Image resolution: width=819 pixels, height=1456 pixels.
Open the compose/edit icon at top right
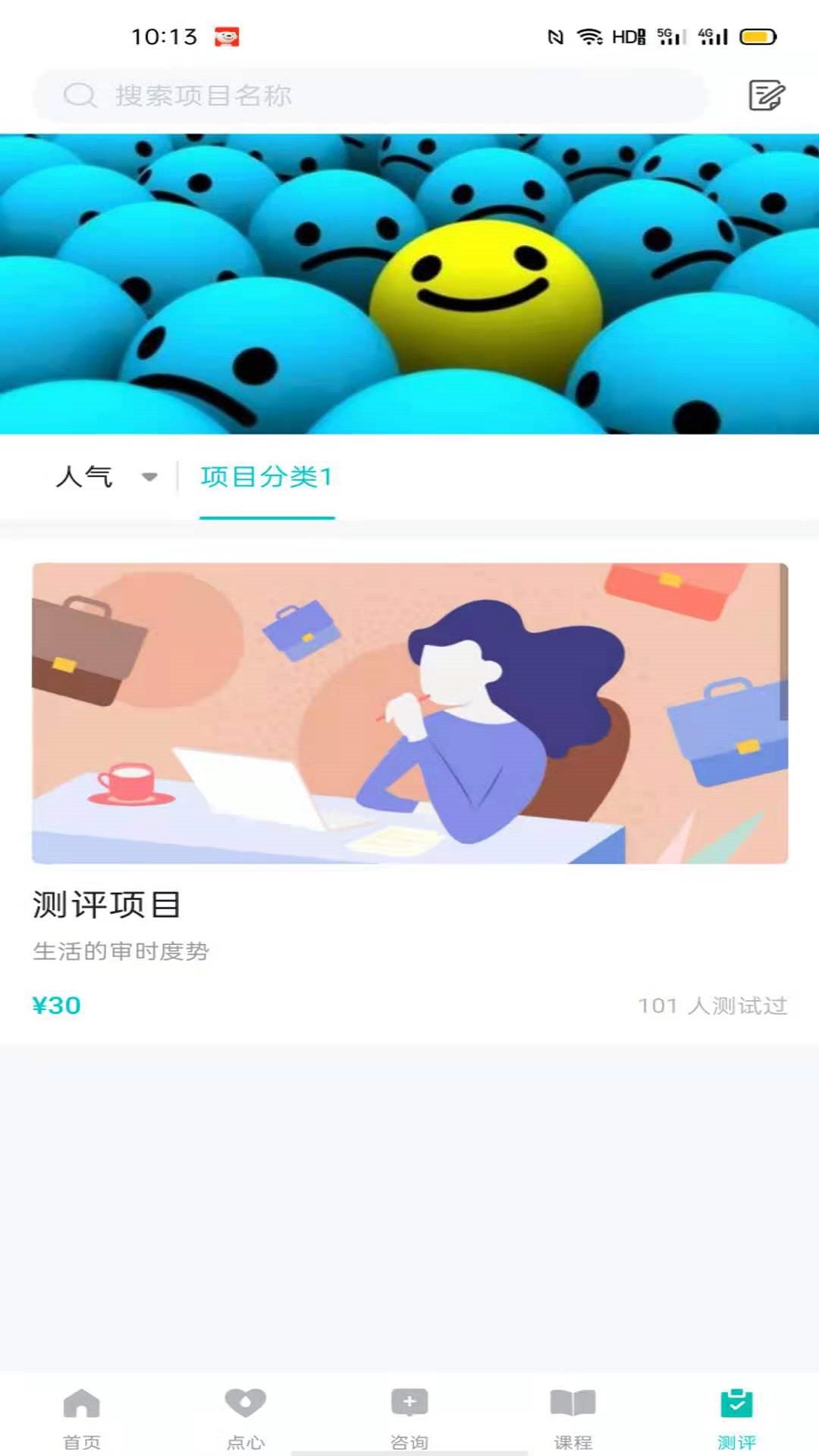pyautogui.click(x=766, y=95)
